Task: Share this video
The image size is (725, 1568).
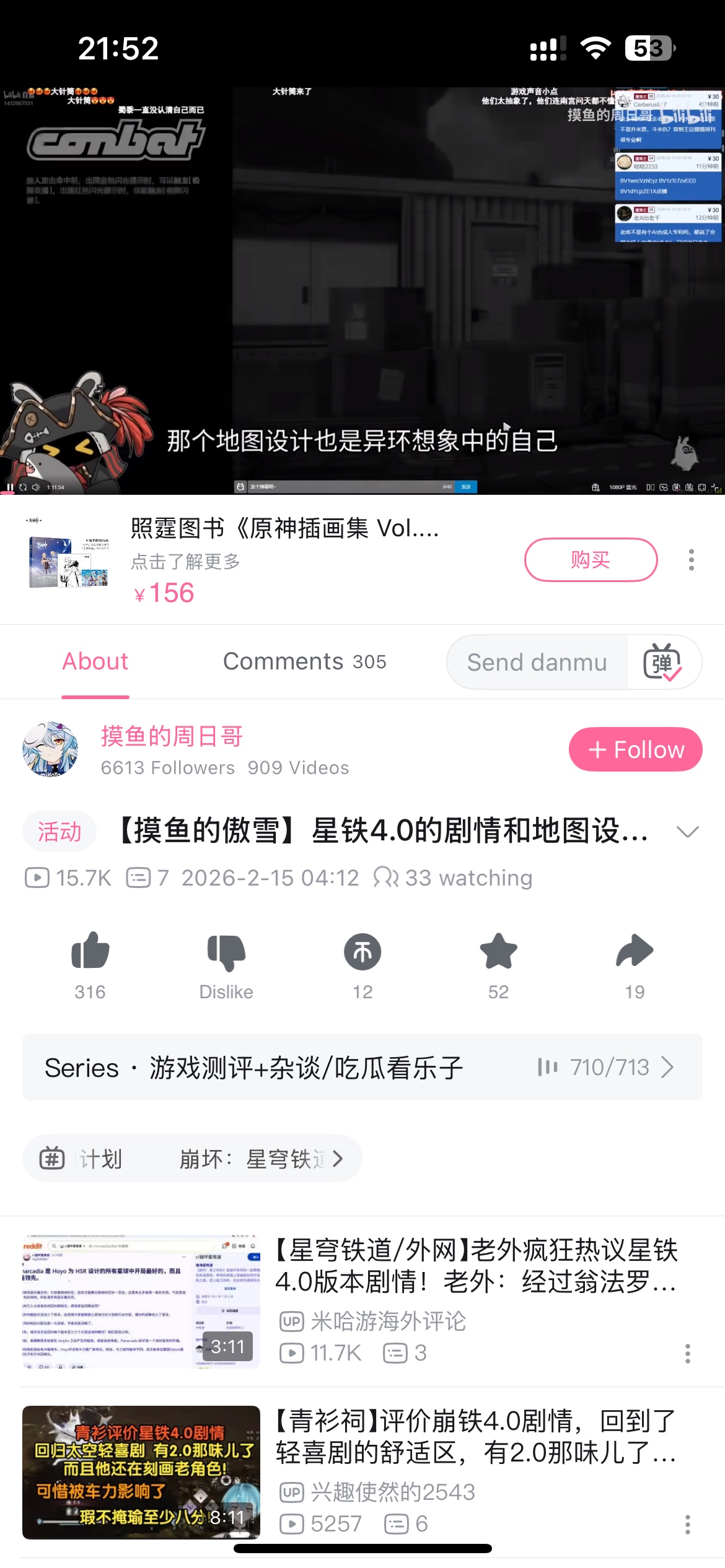Action: pos(635,952)
